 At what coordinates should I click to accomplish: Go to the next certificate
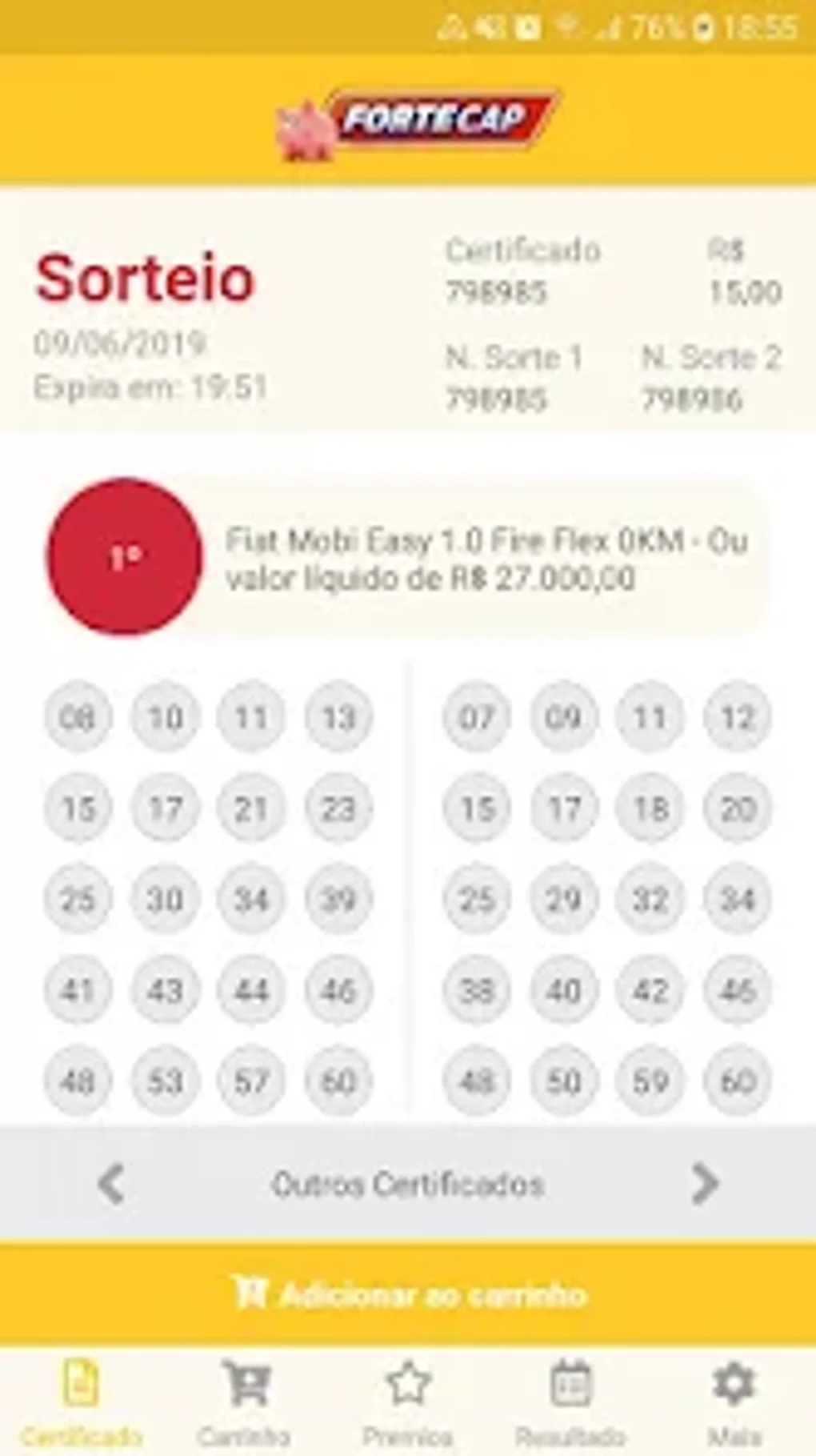point(704,1183)
